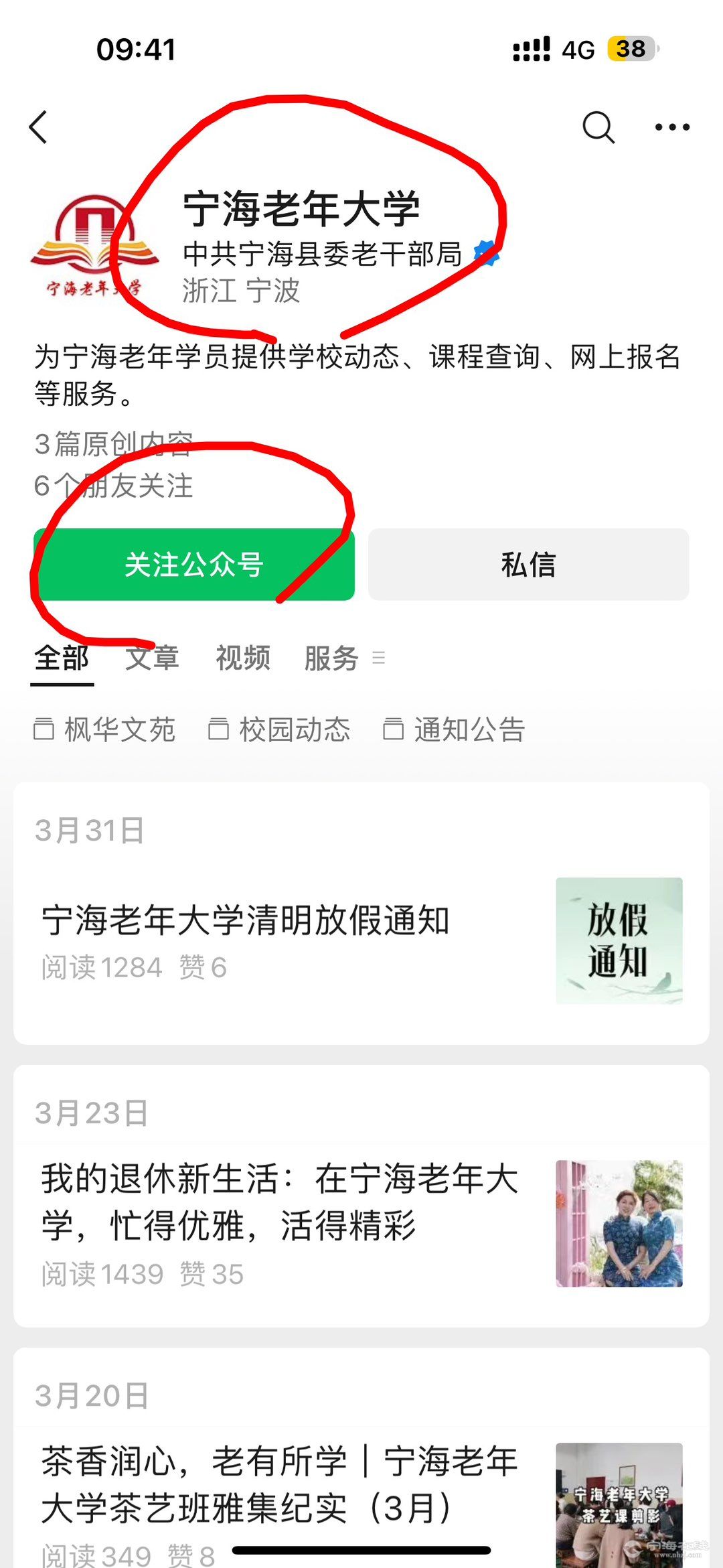Switch to the 文章 tab
Screen dimensions: 723x1568
(152, 658)
